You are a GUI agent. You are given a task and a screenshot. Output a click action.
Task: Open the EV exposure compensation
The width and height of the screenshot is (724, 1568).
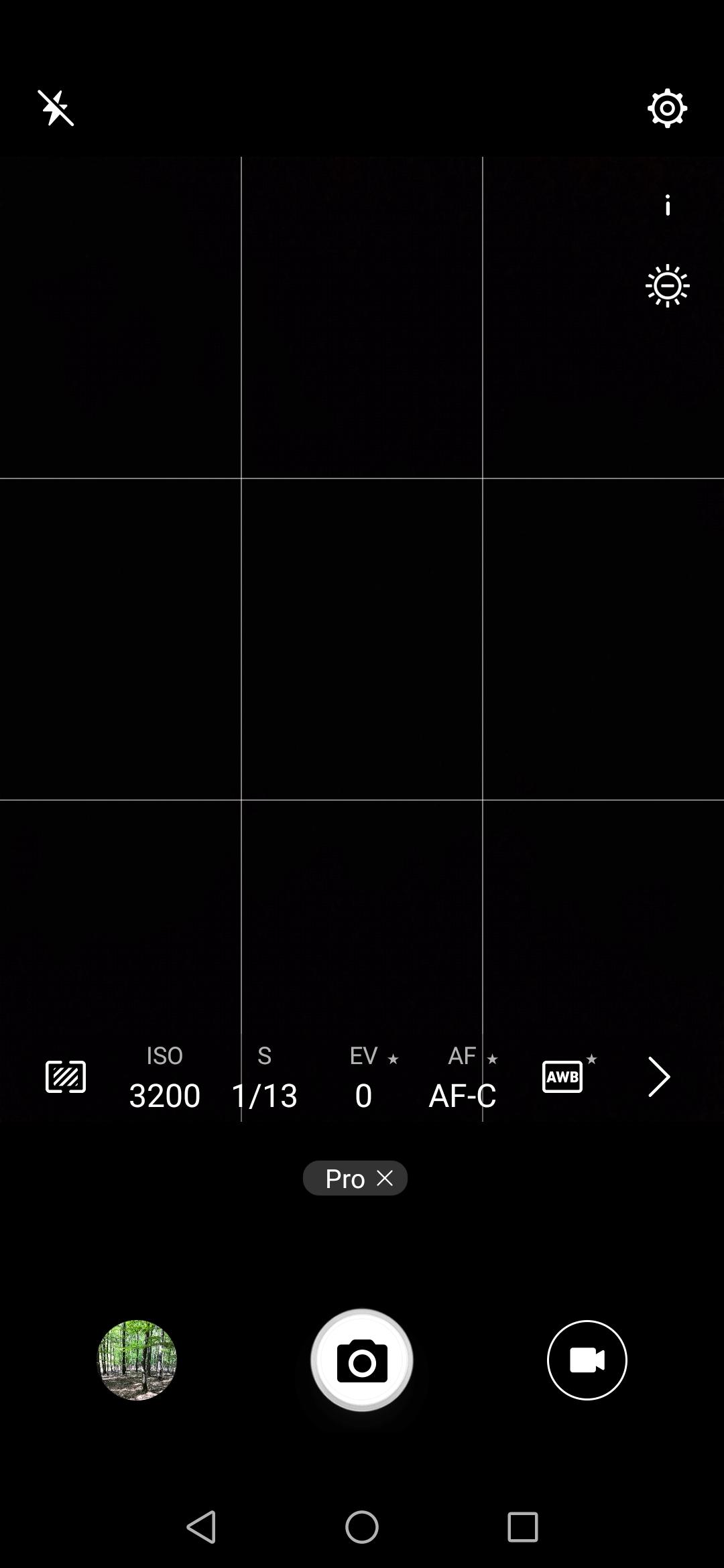point(364,1078)
